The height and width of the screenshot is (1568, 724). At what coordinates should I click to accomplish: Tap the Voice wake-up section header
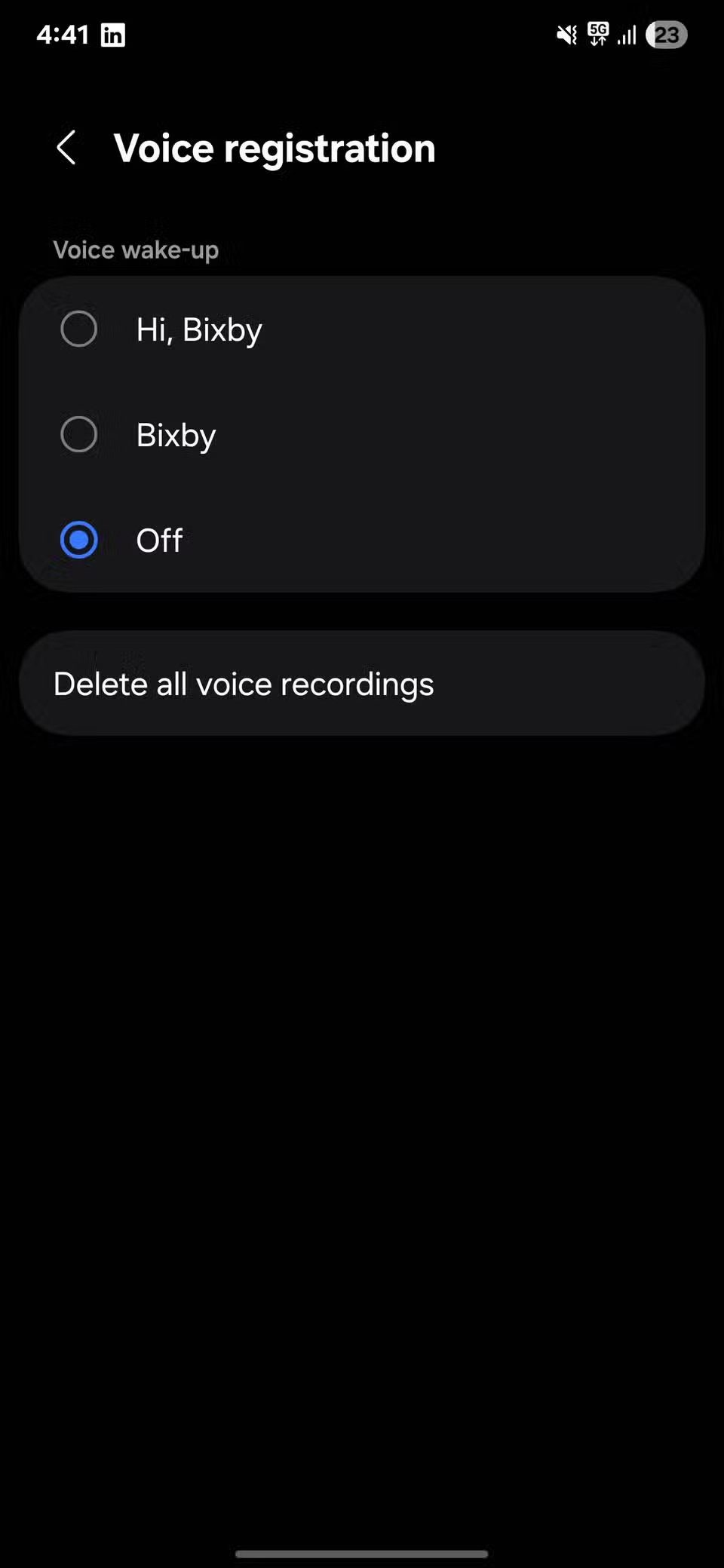(x=136, y=249)
